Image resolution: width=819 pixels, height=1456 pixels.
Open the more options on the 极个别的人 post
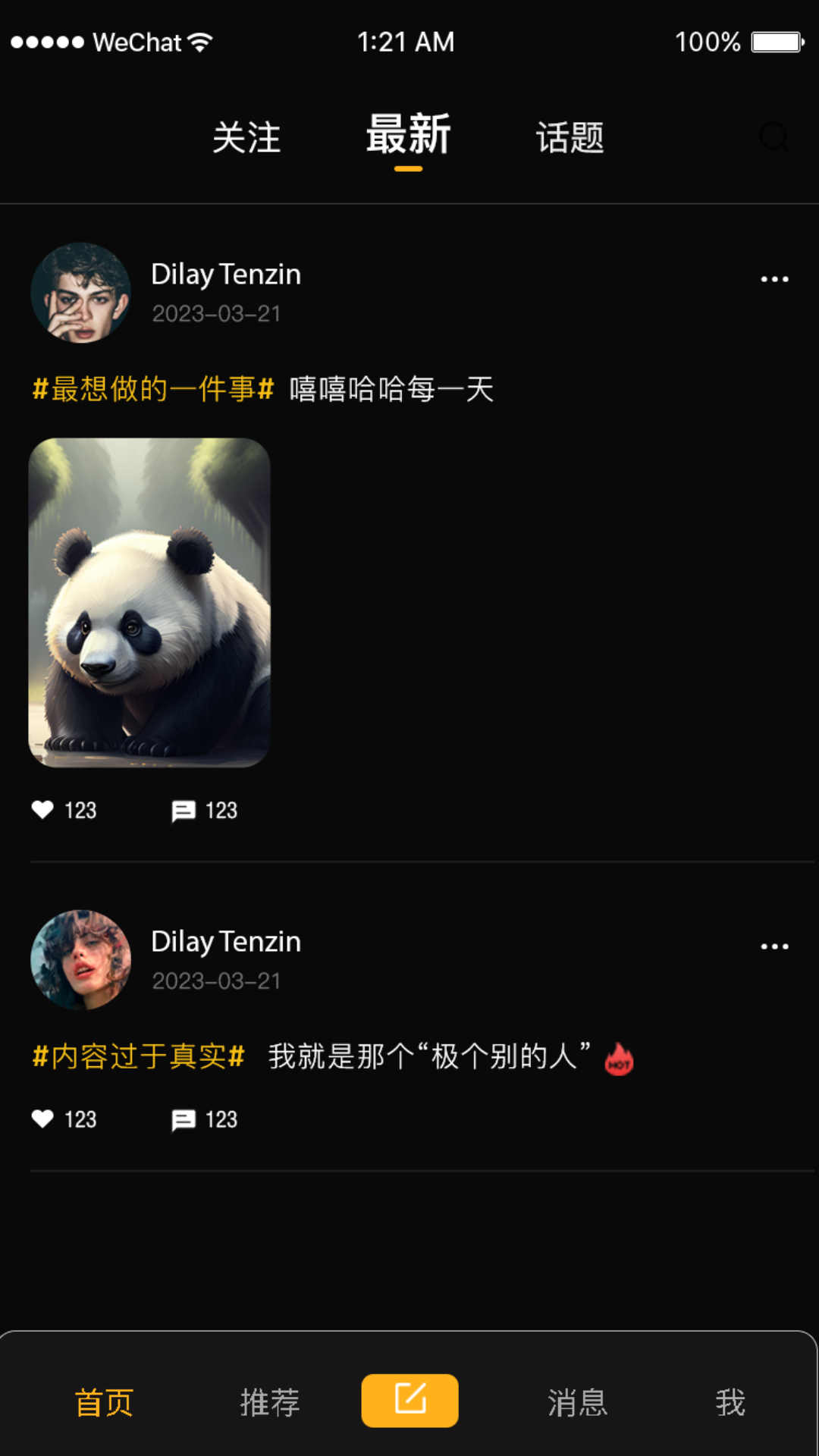tap(774, 946)
